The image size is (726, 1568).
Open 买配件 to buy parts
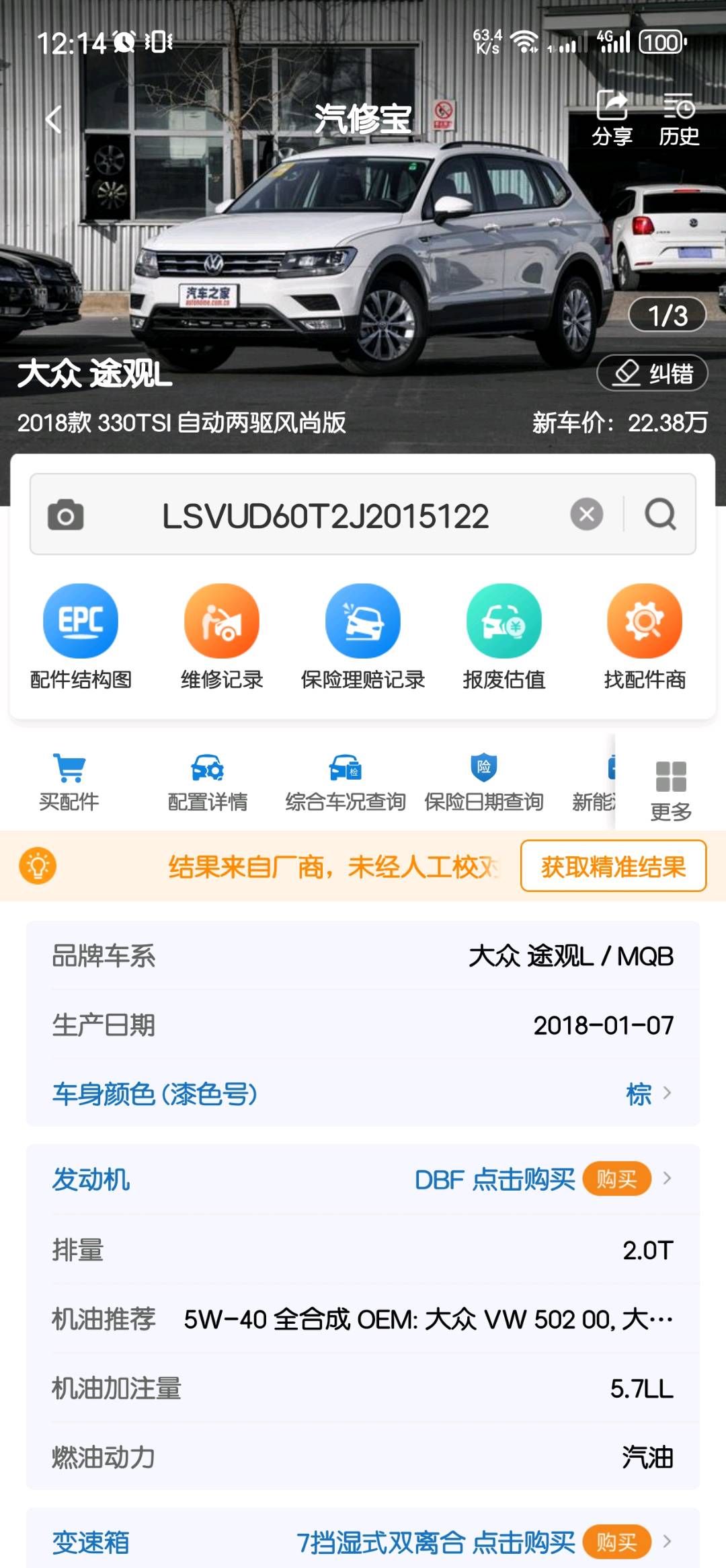pos(69,782)
